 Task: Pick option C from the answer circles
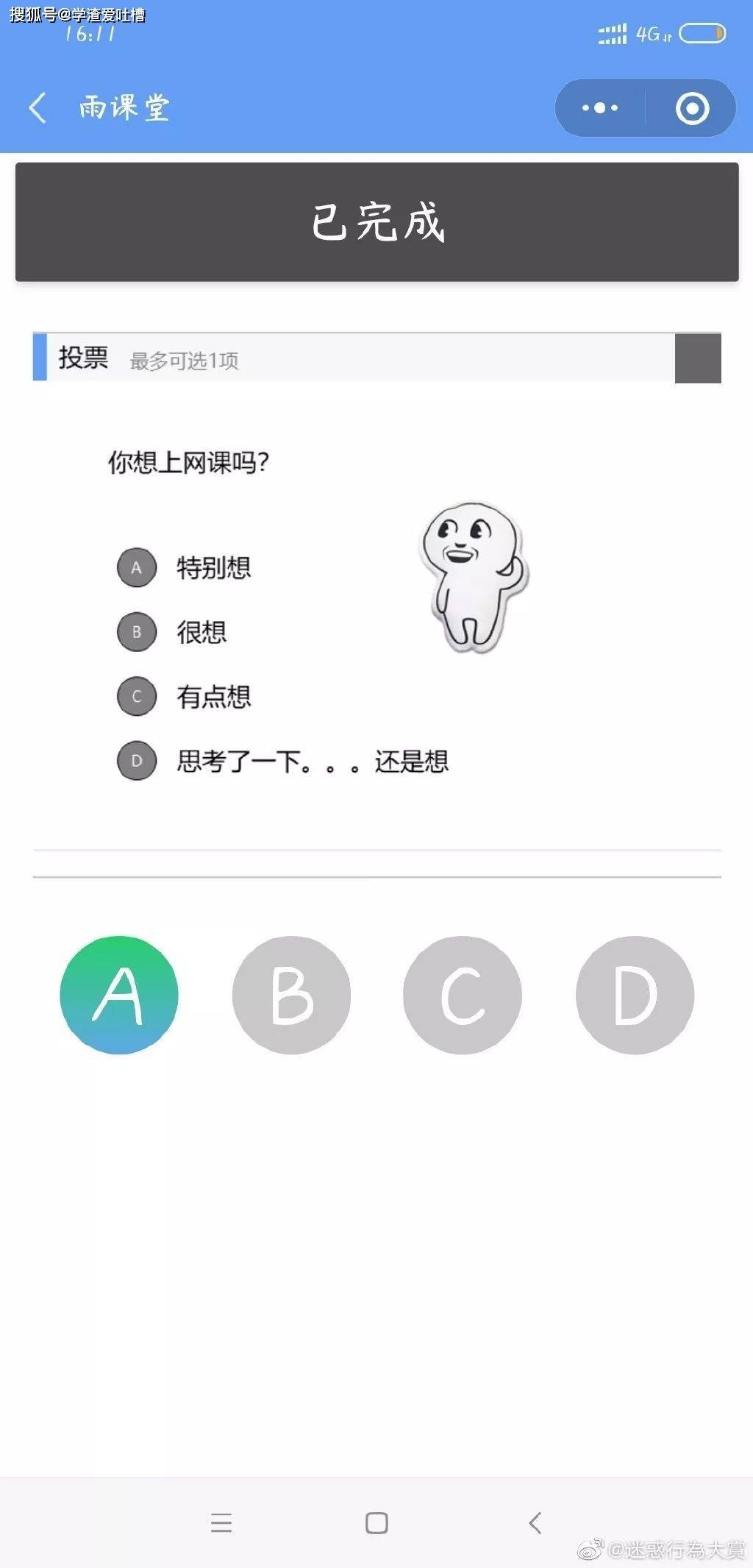(463, 994)
